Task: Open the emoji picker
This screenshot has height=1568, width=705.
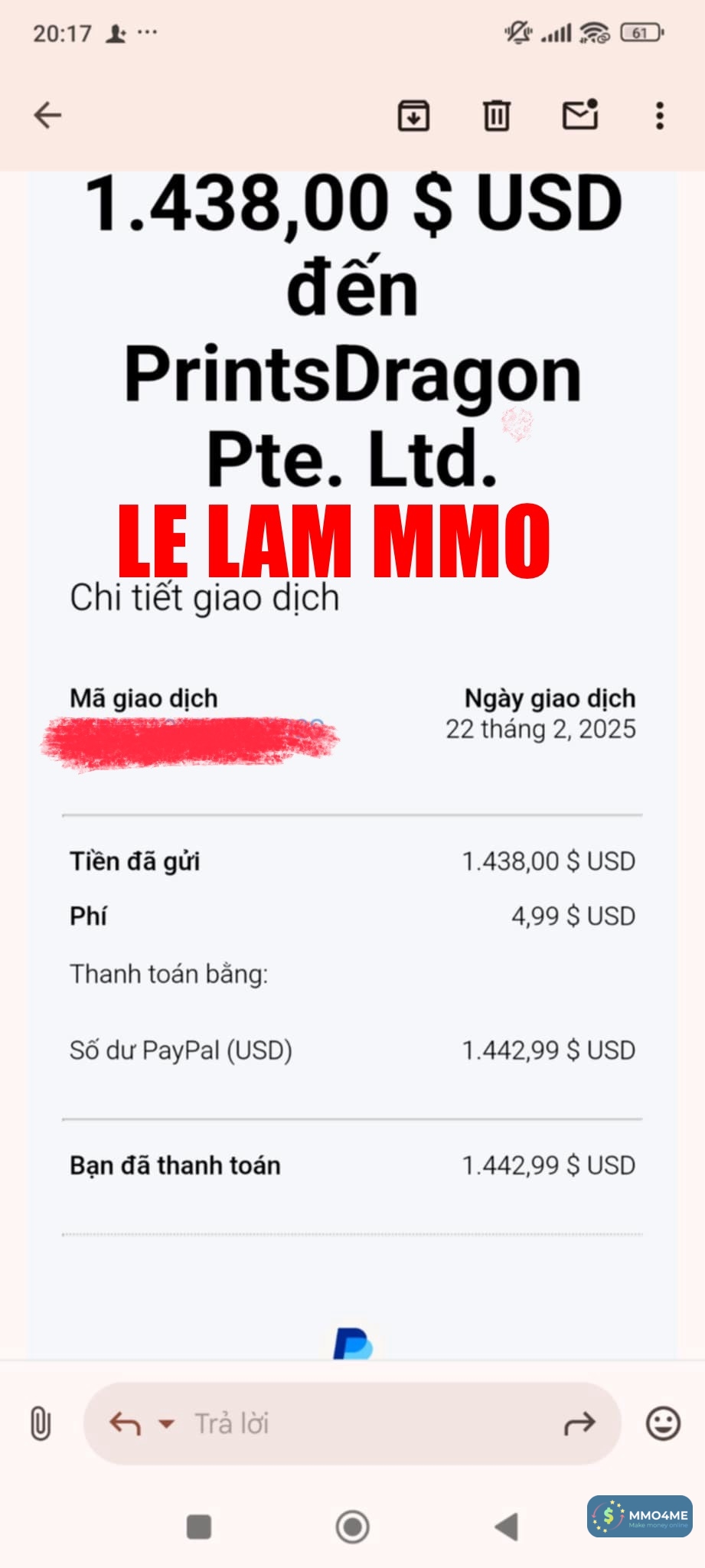Action: [663, 1424]
